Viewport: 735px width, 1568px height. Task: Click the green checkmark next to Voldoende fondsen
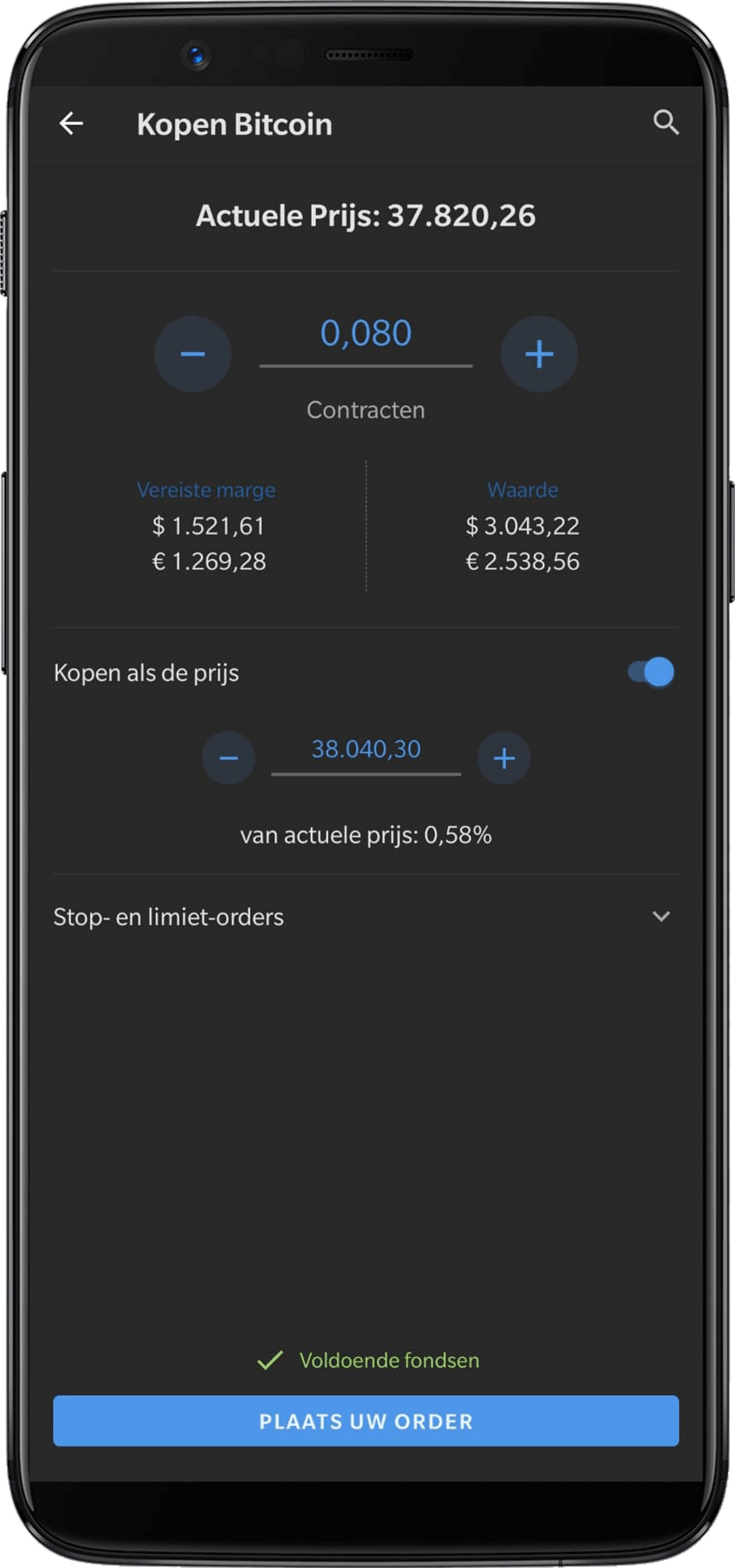click(x=271, y=1359)
